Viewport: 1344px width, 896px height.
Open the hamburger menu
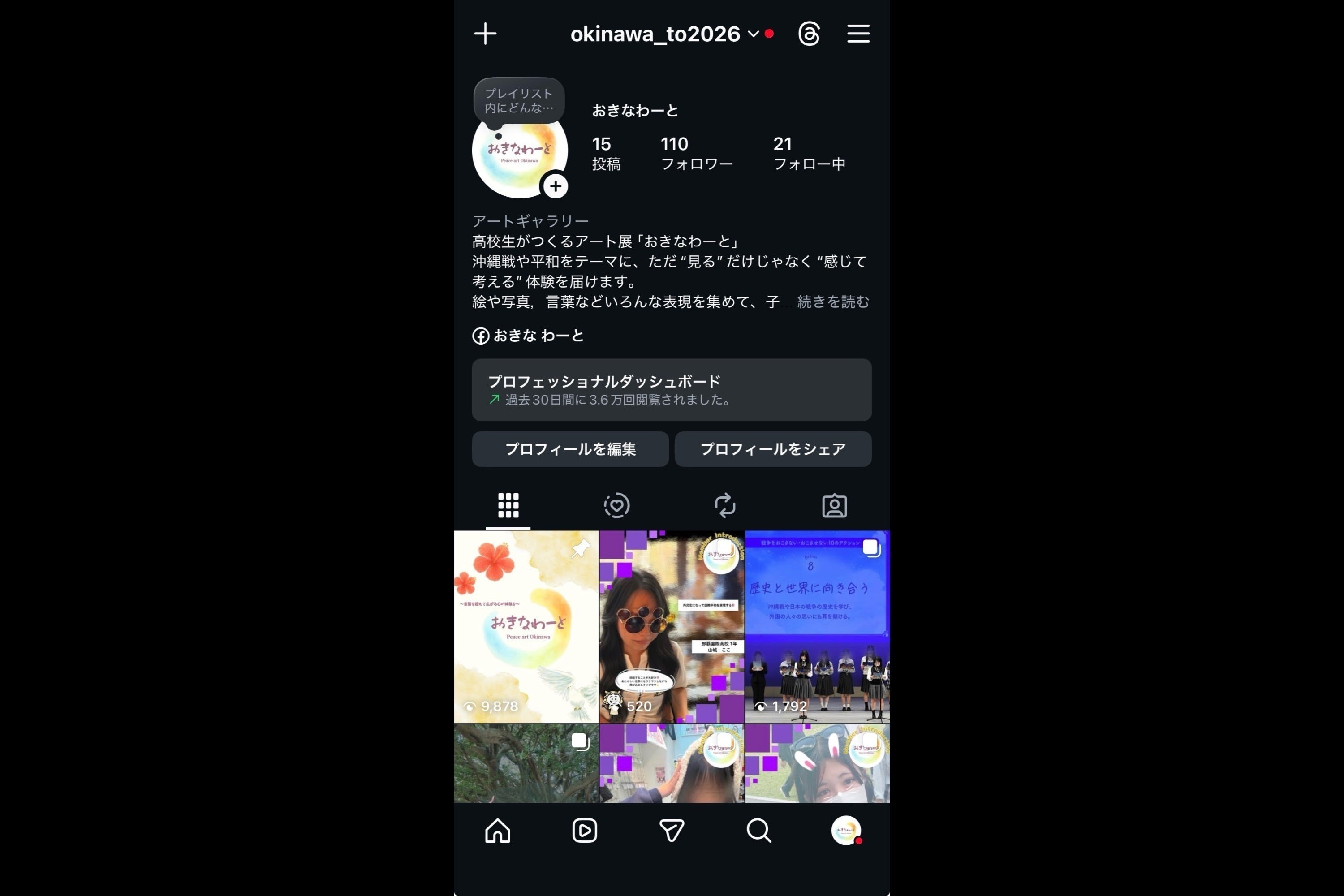(858, 34)
